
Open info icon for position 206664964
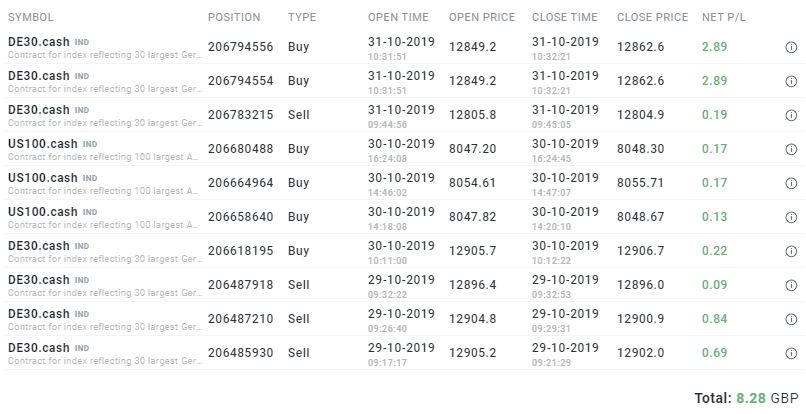791,183
